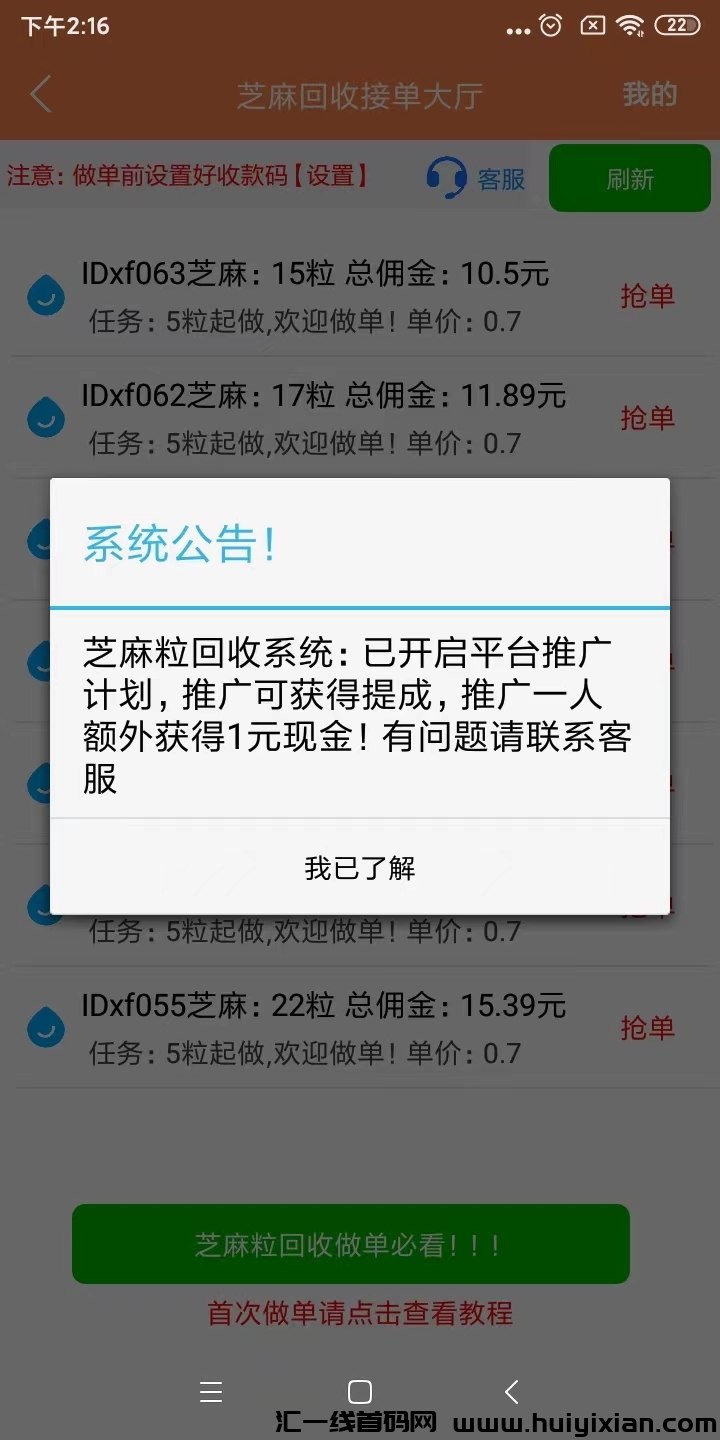Open 芝麻粒回收做单必看 guide button
This screenshot has height=1440, width=720.
[x=351, y=1243]
